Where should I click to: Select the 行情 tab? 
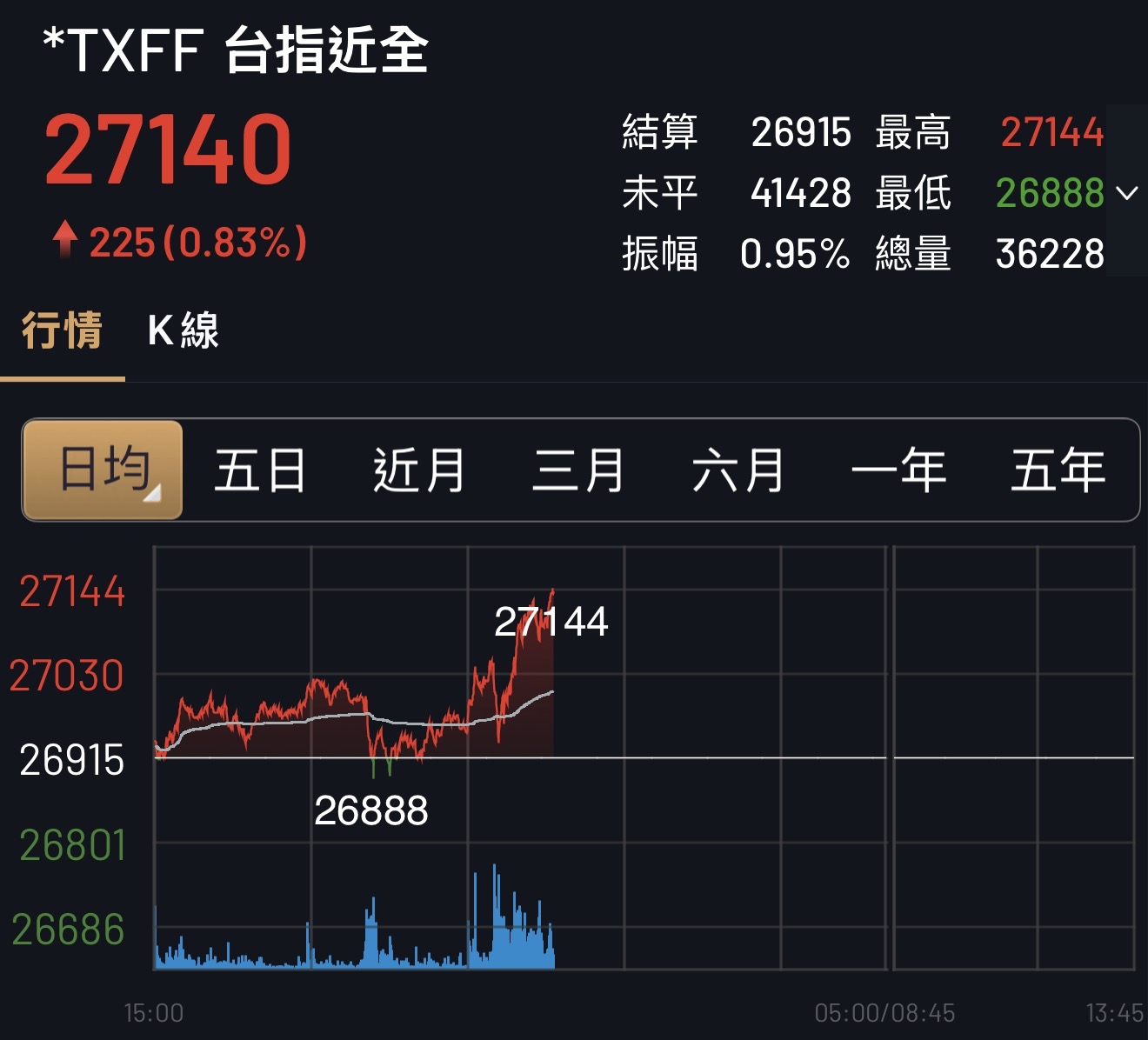point(62,331)
